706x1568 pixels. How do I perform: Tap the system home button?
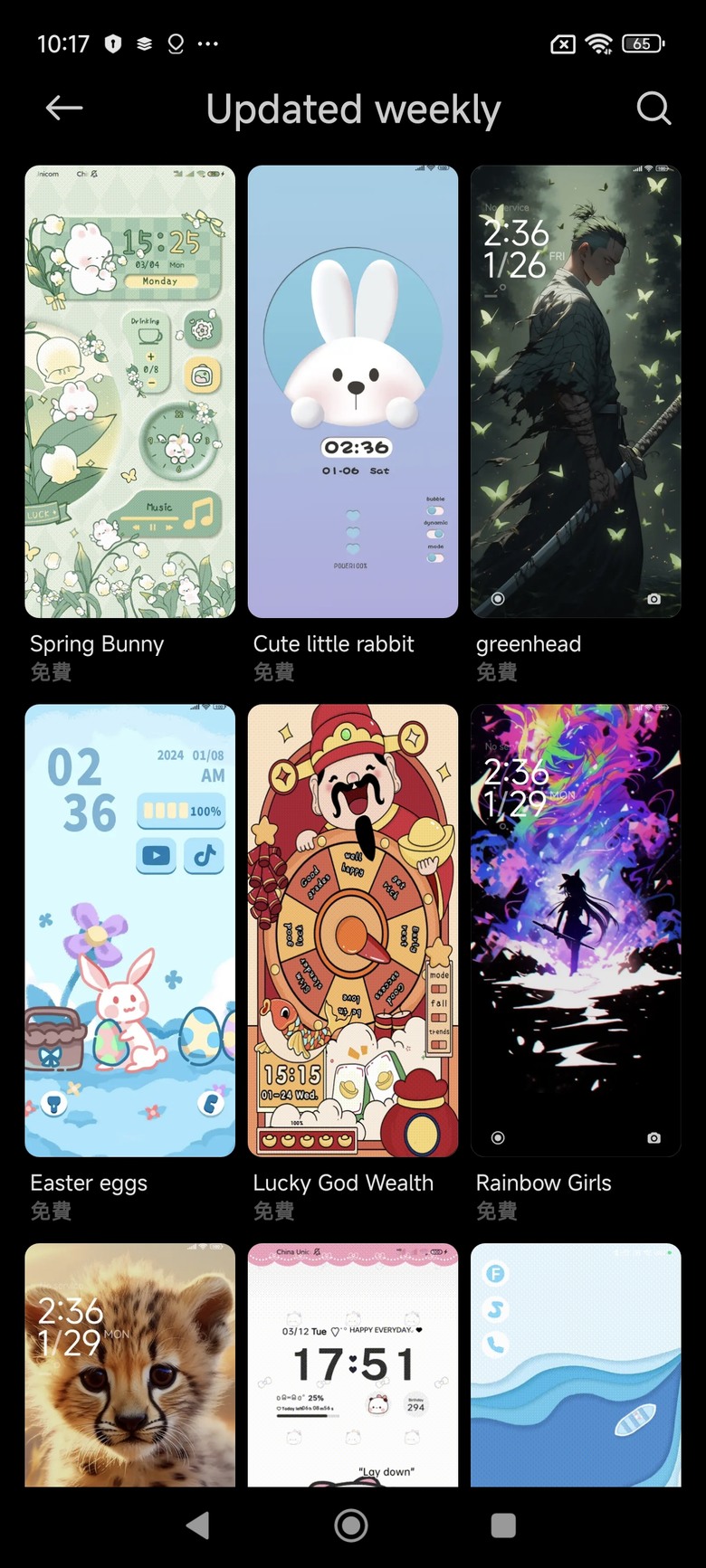point(351,1525)
